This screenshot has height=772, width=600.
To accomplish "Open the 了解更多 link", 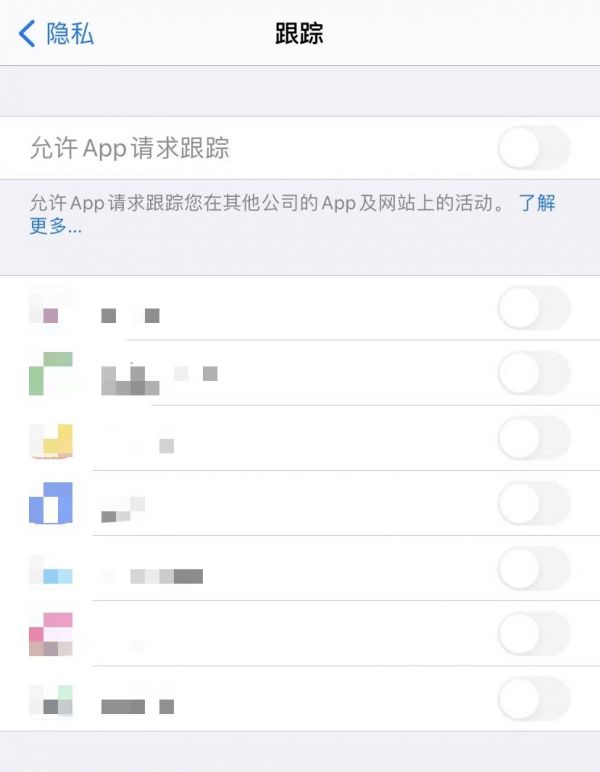I will pos(536,204).
